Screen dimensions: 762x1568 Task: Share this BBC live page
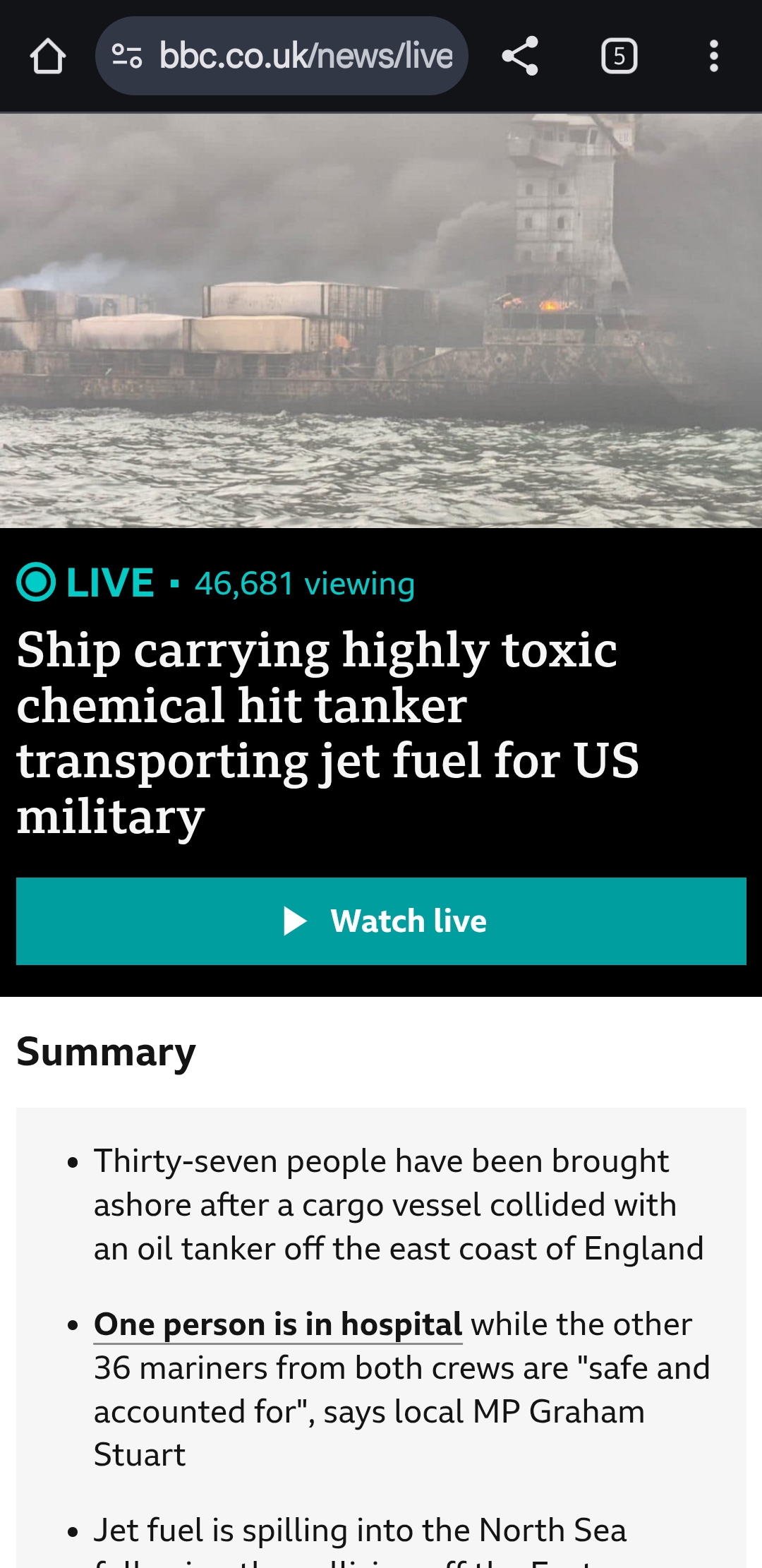coord(520,56)
